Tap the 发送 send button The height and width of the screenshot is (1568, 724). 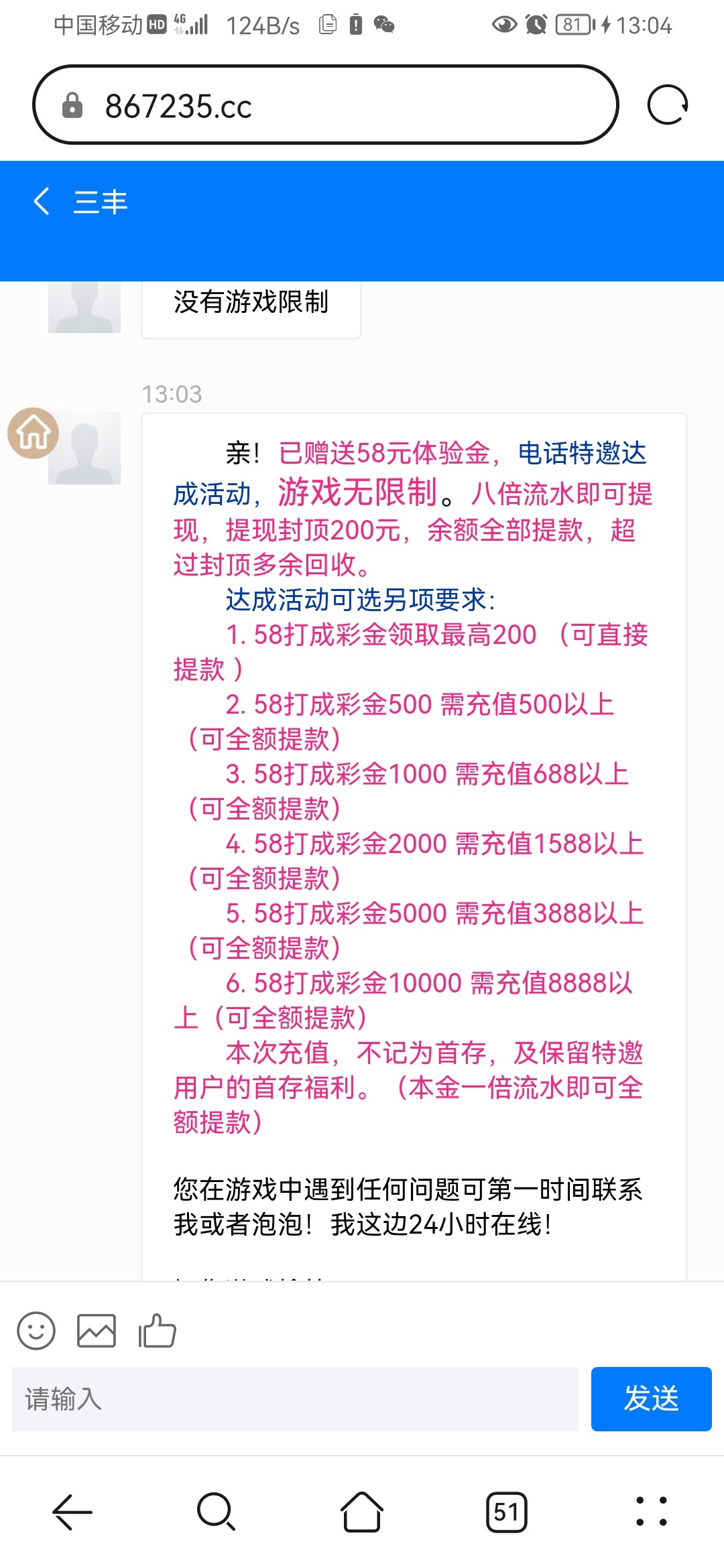click(651, 1399)
